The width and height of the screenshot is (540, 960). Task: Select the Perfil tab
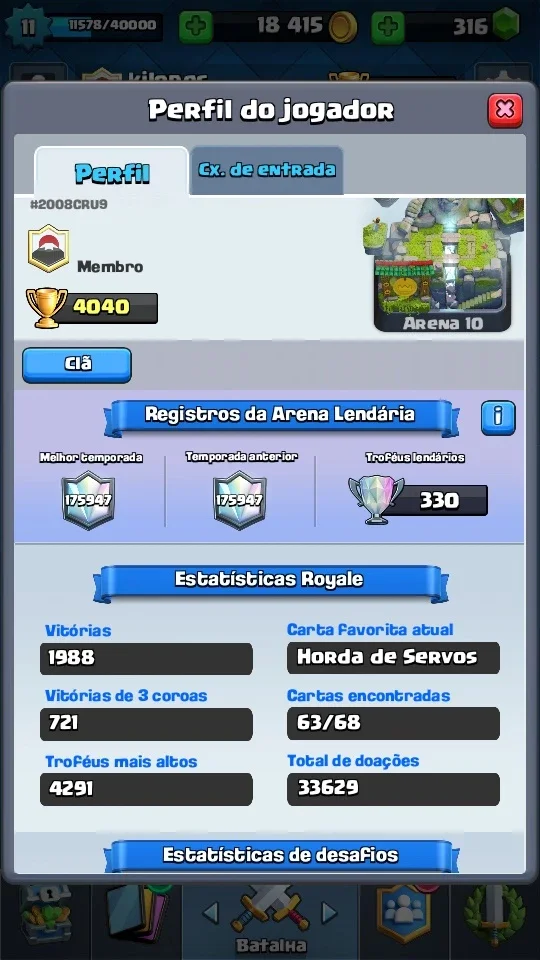click(x=111, y=172)
